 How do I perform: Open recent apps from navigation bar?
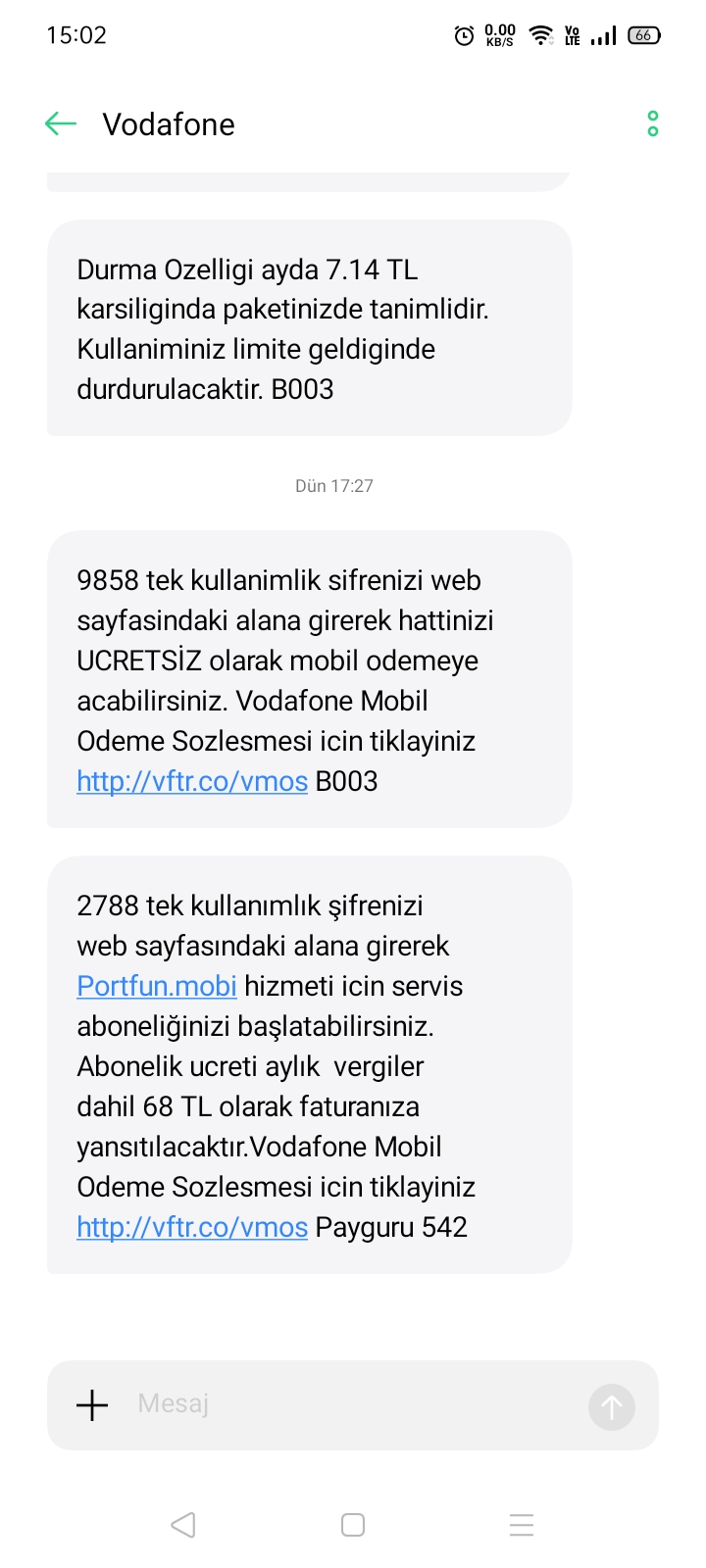tap(522, 1525)
